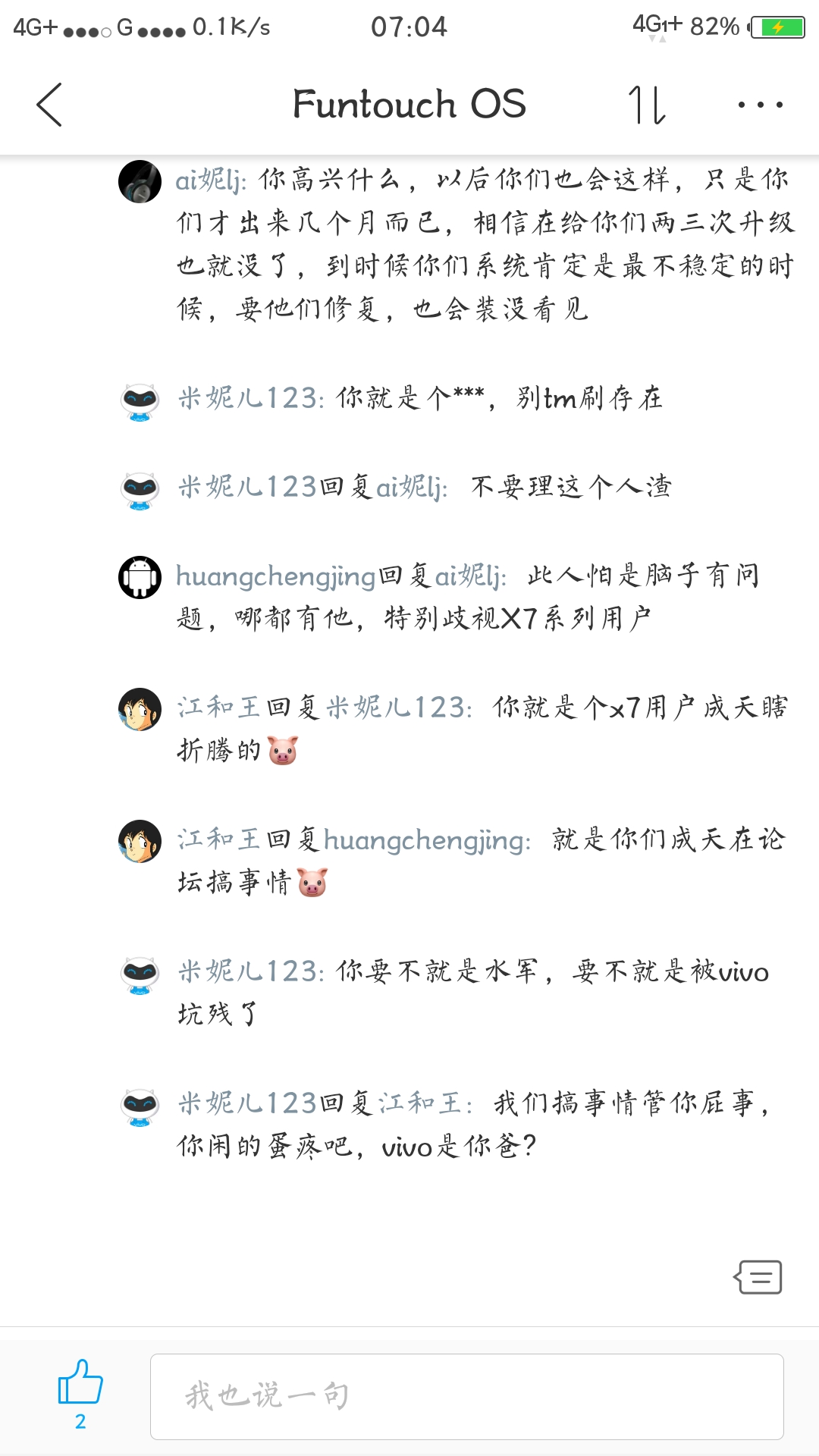Open huangchengjing's Android robot avatar
The height and width of the screenshot is (1456, 819).
point(140,577)
